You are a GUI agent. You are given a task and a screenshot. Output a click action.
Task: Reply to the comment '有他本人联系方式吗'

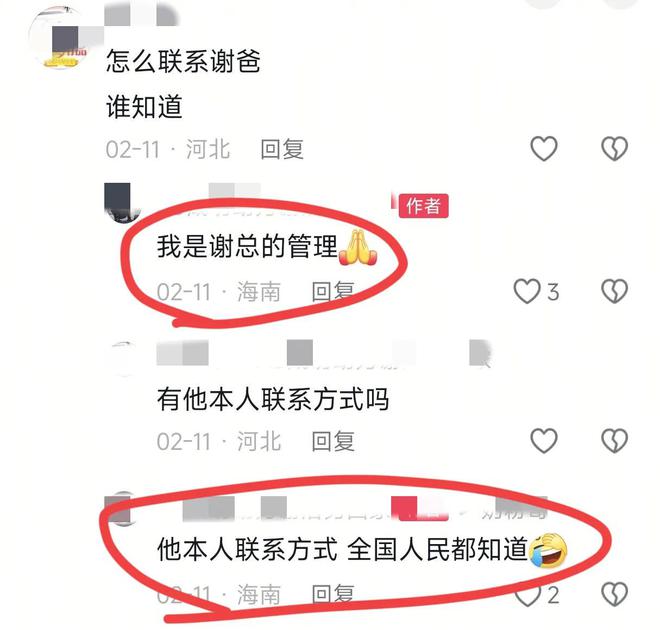(x=332, y=441)
